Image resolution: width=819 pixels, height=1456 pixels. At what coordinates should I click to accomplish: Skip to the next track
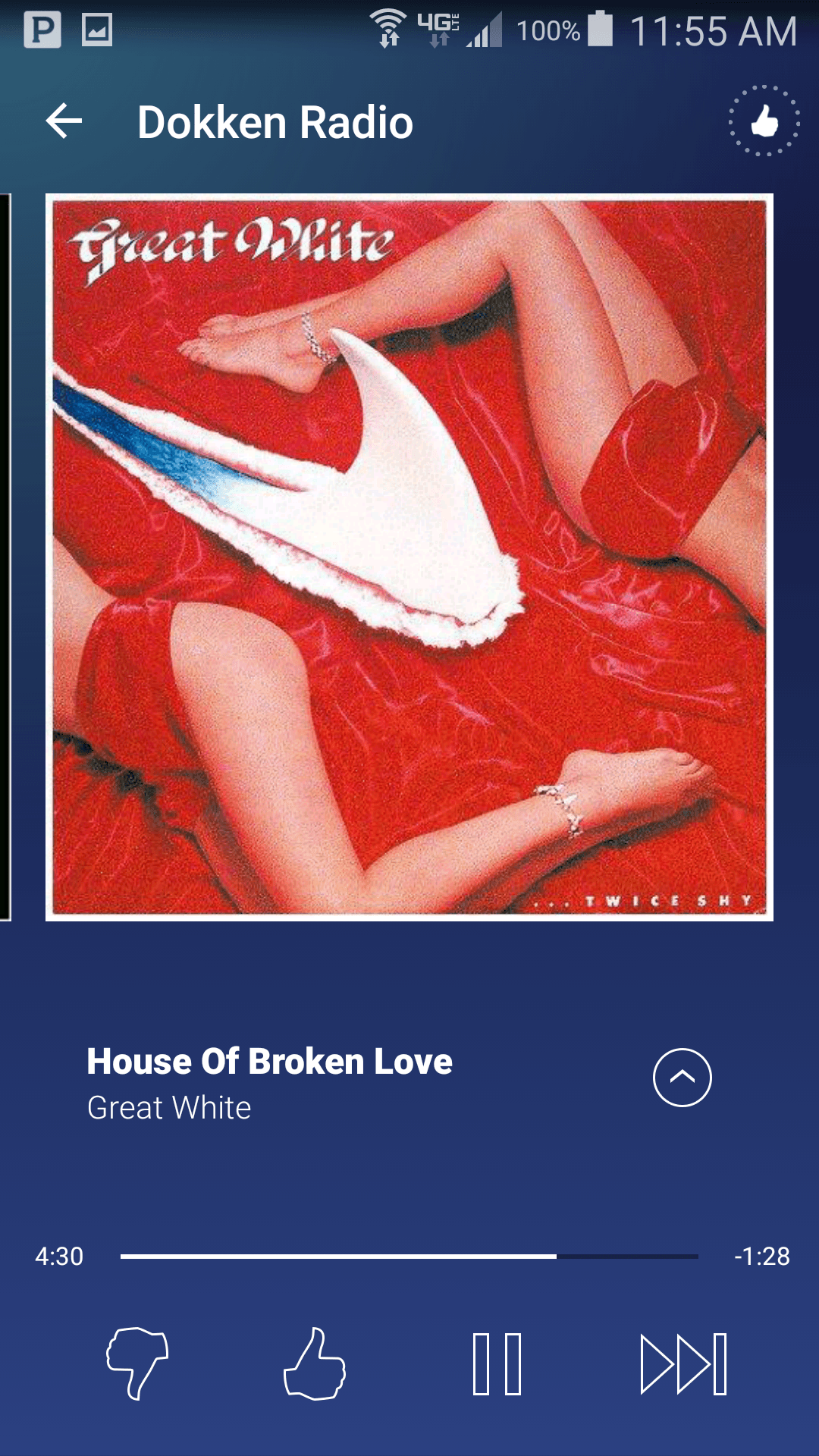click(683, 1363)
